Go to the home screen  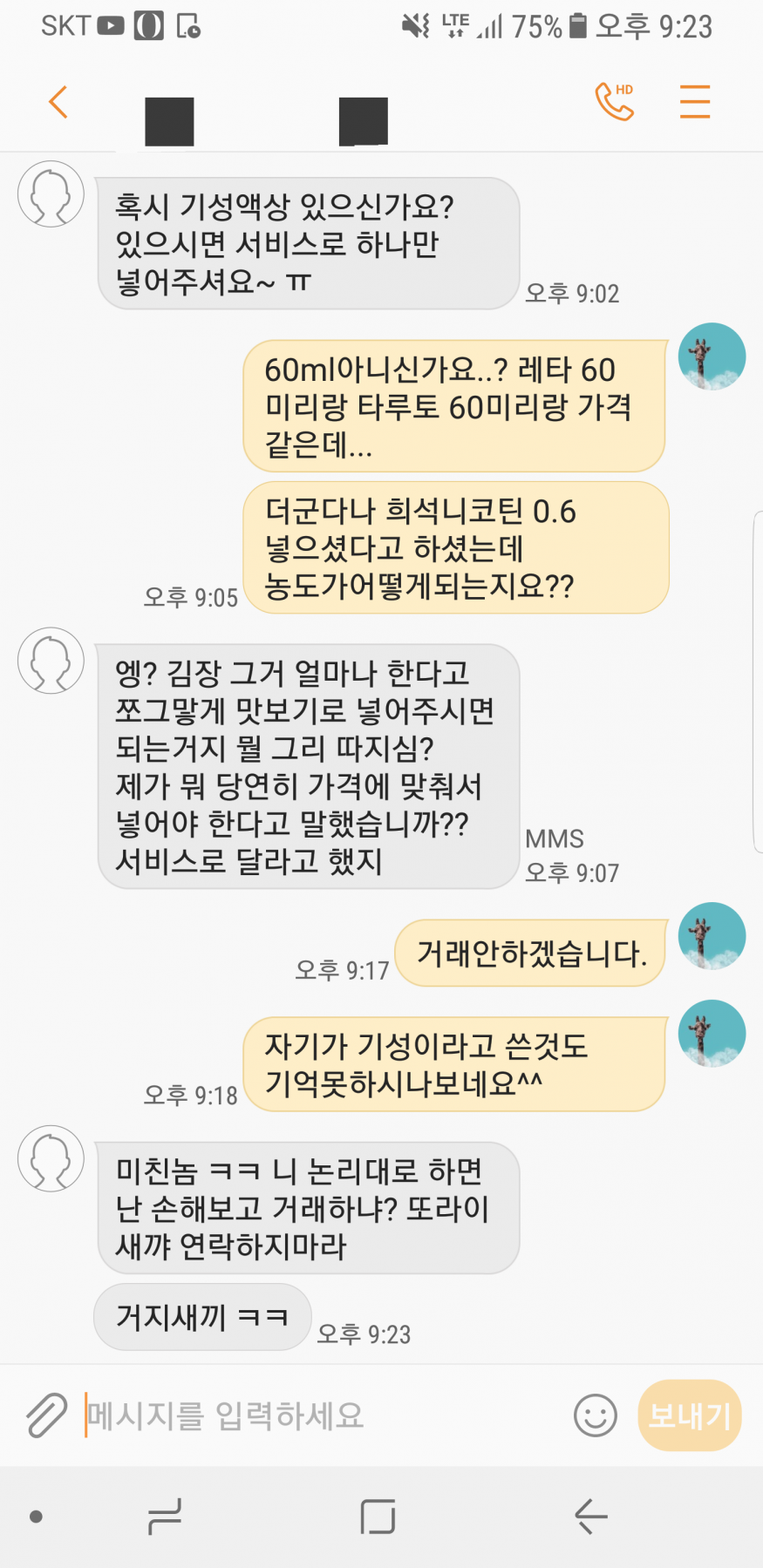(378, 1517)
